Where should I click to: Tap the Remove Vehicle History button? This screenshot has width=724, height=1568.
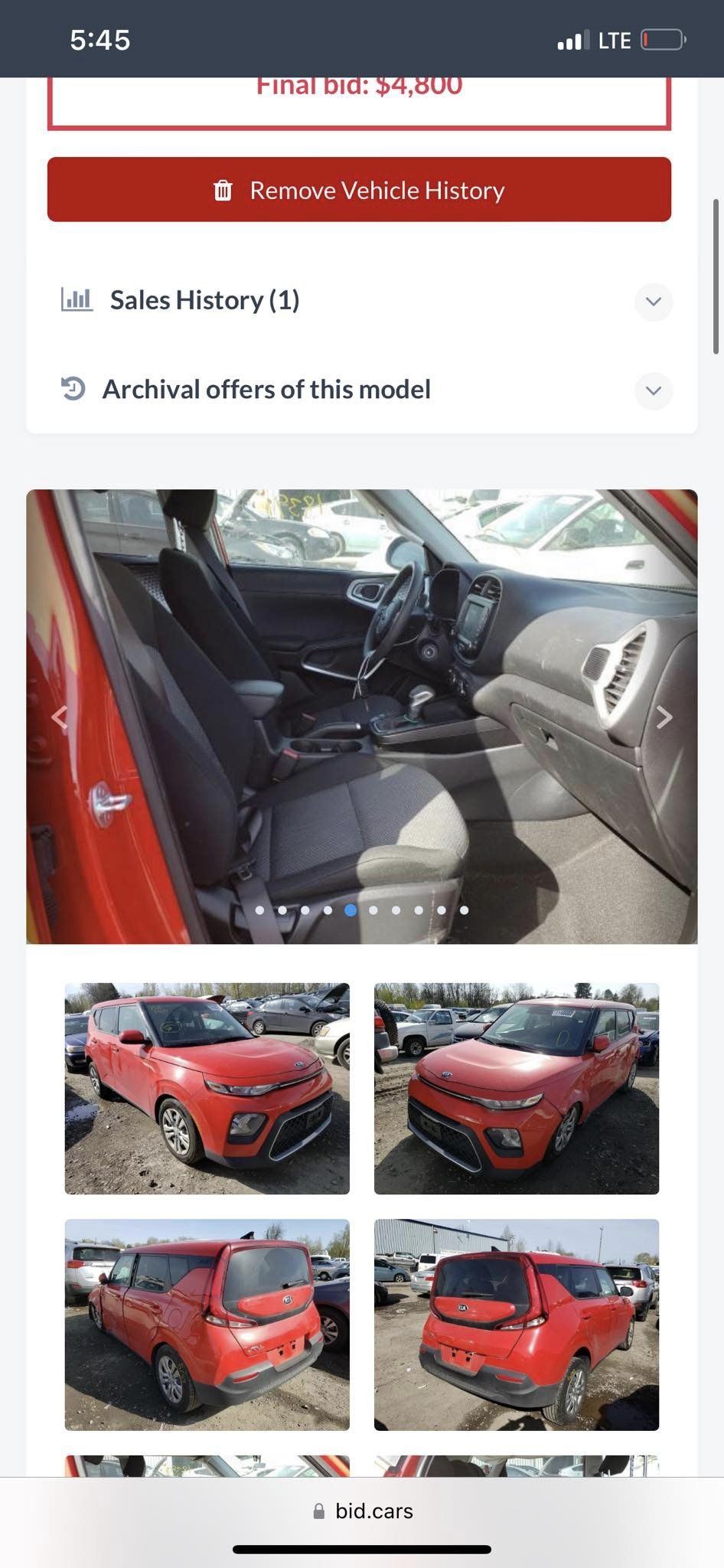pyautogui.click(x=359, y=190)
